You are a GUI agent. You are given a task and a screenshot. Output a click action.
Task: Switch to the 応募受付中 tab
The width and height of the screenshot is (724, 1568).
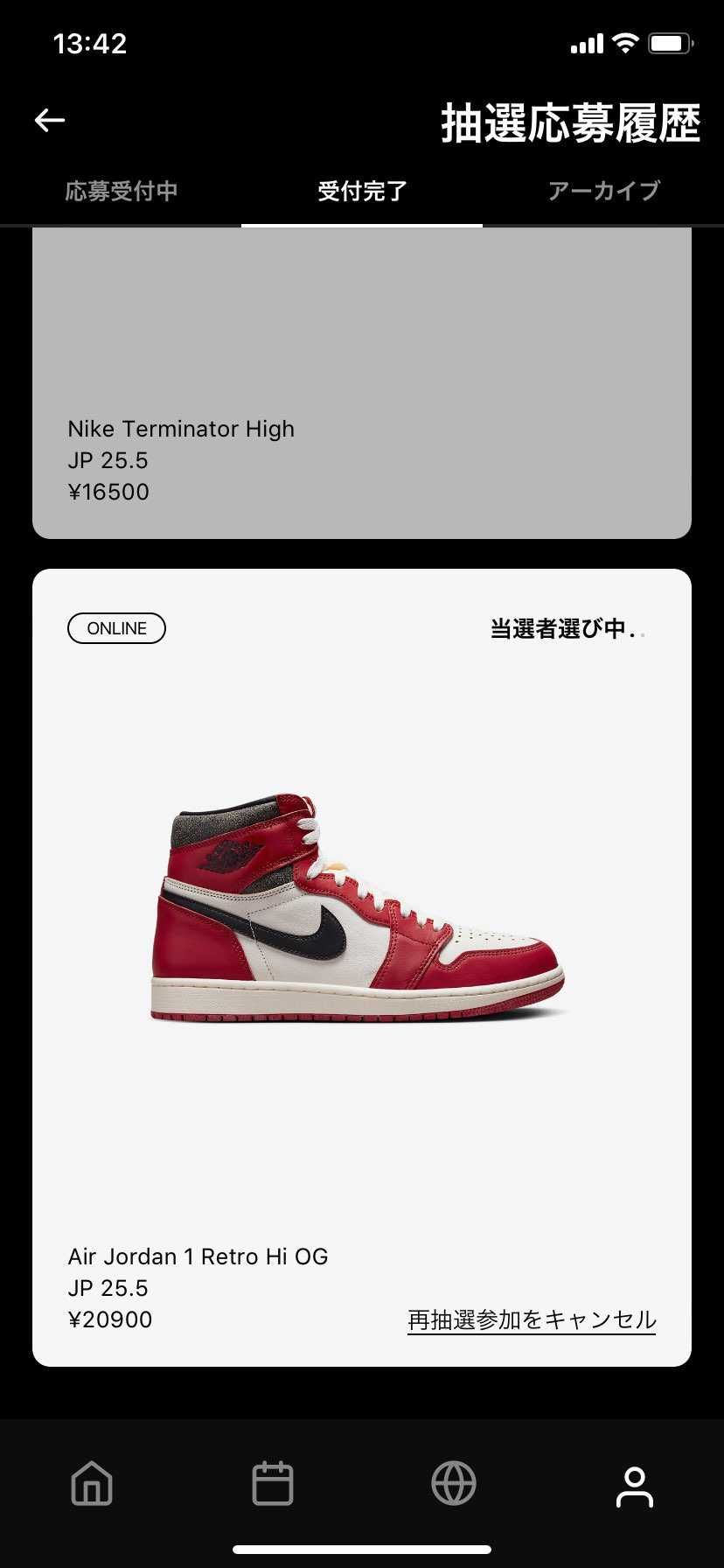tap(122, 191)
